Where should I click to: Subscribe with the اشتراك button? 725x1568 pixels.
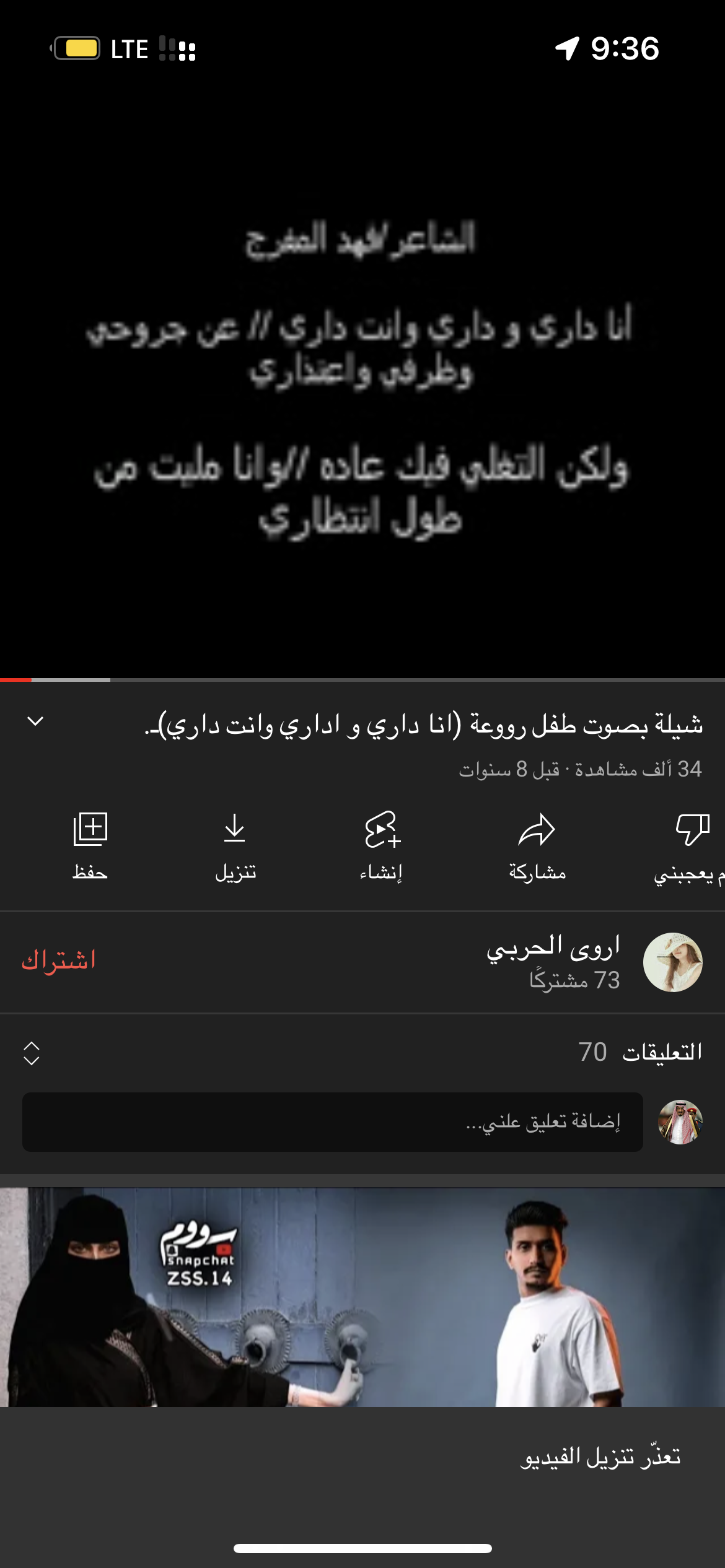click(x=59, y=960)
